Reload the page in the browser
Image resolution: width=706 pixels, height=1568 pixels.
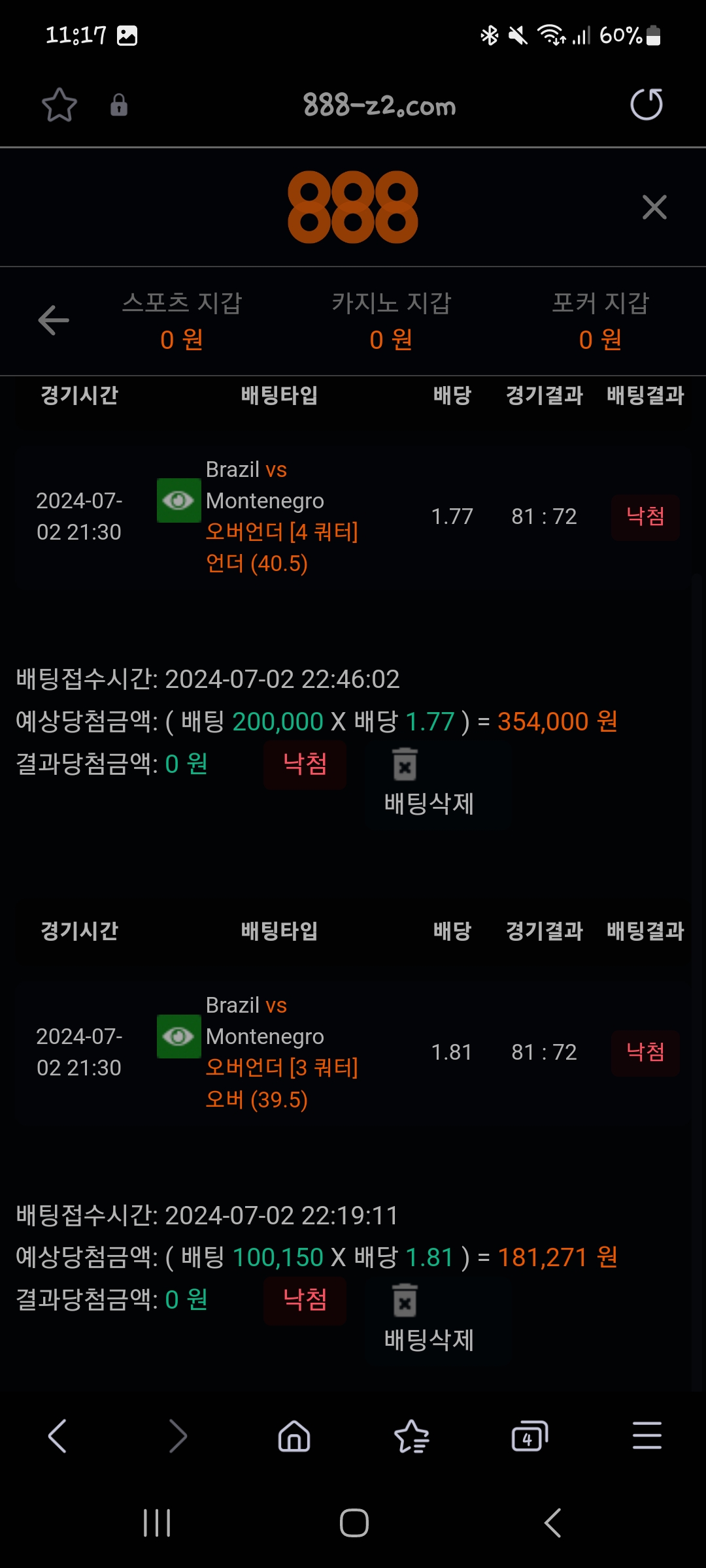[x=646, y=105]
